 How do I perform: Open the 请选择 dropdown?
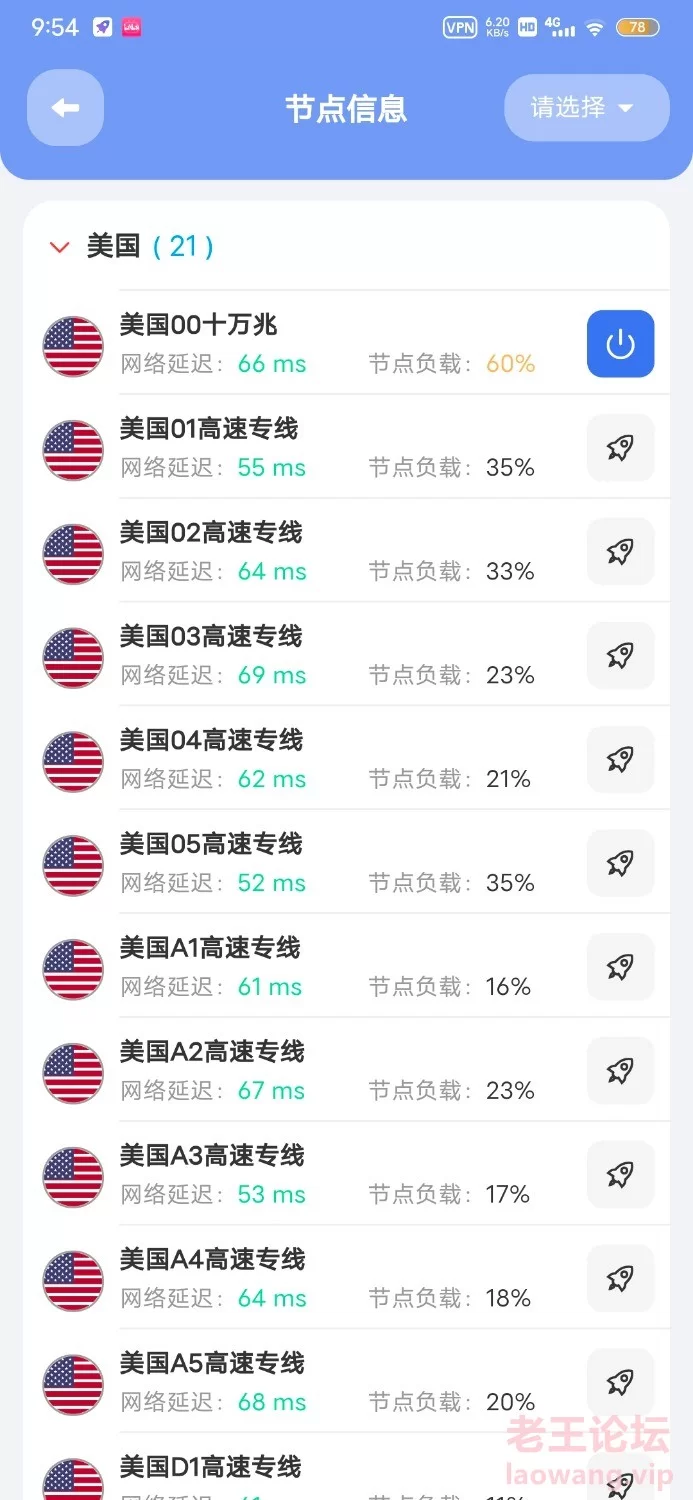tap(586, 108)
